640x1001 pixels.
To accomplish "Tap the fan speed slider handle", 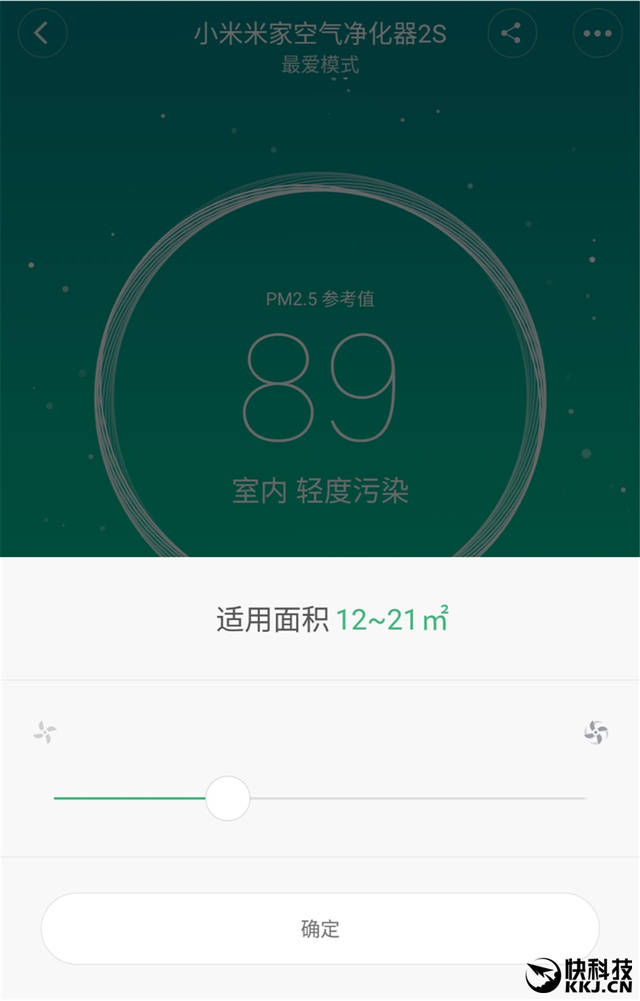I will pos(228,798).
